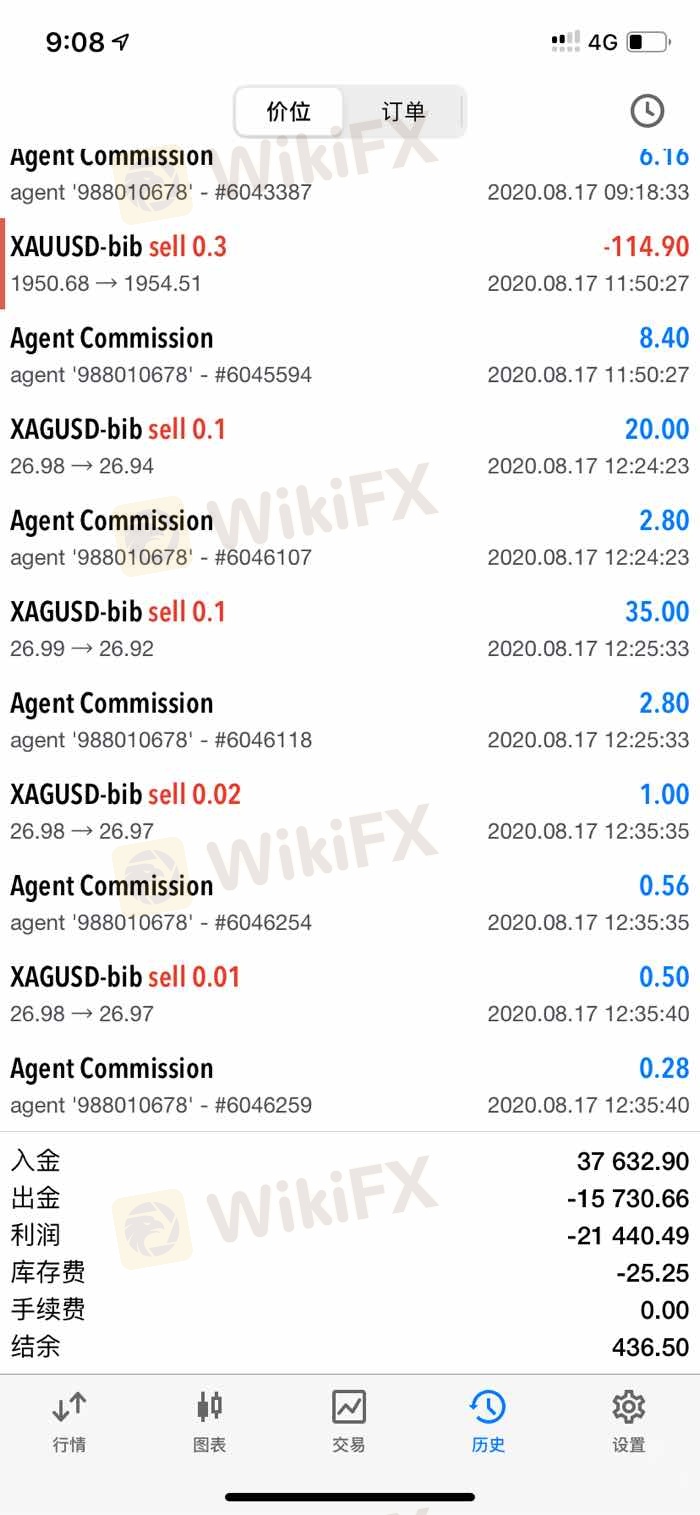
Task: Switch to the 订单 segment
Action: pos(403,111)
